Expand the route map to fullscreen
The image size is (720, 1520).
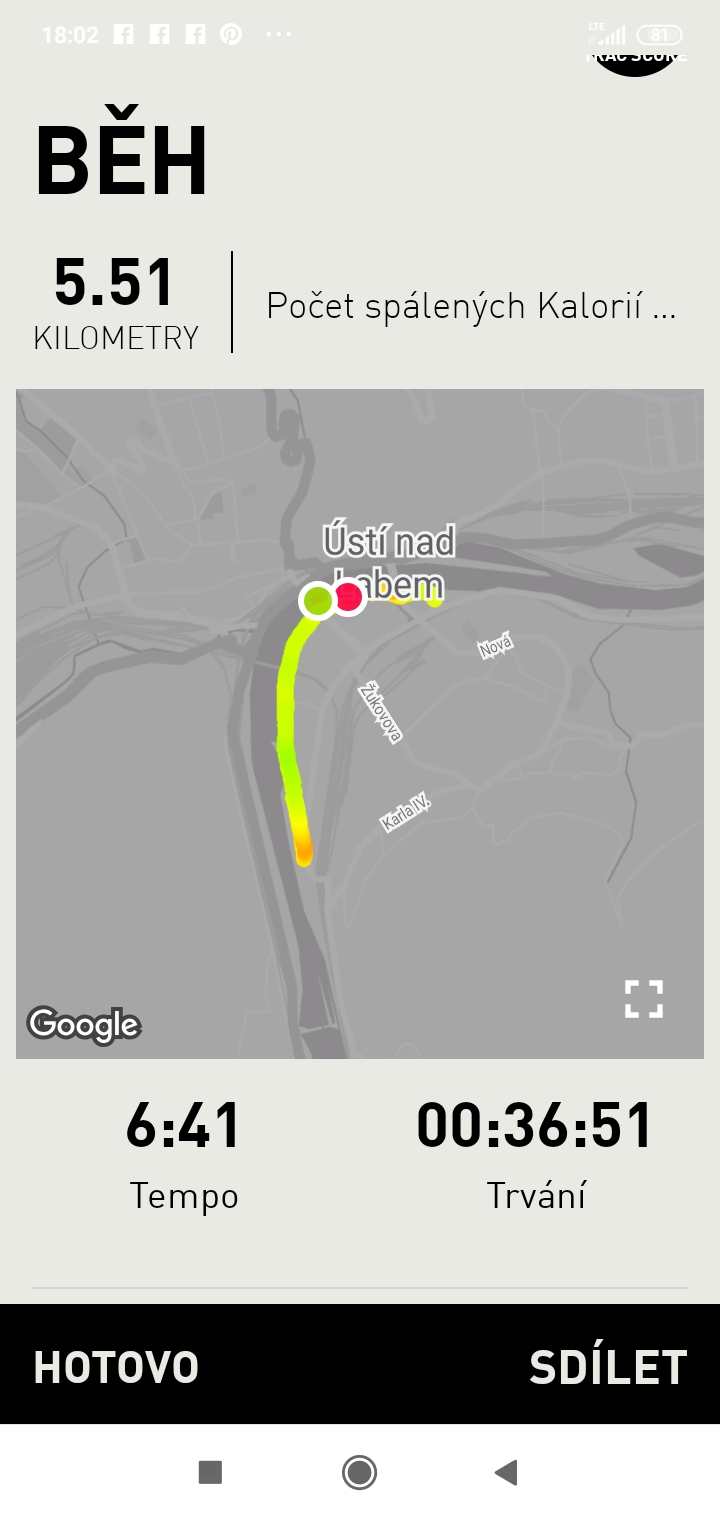pos(644,999)
